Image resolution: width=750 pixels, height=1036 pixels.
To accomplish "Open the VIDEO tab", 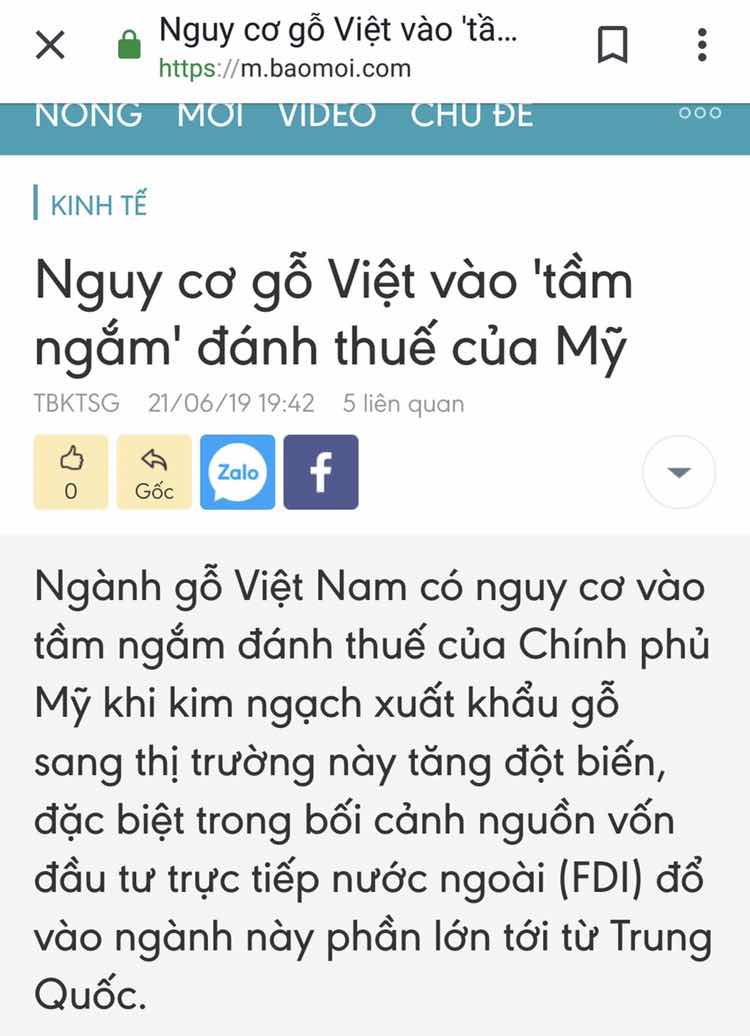I will (x=327, y=115).
